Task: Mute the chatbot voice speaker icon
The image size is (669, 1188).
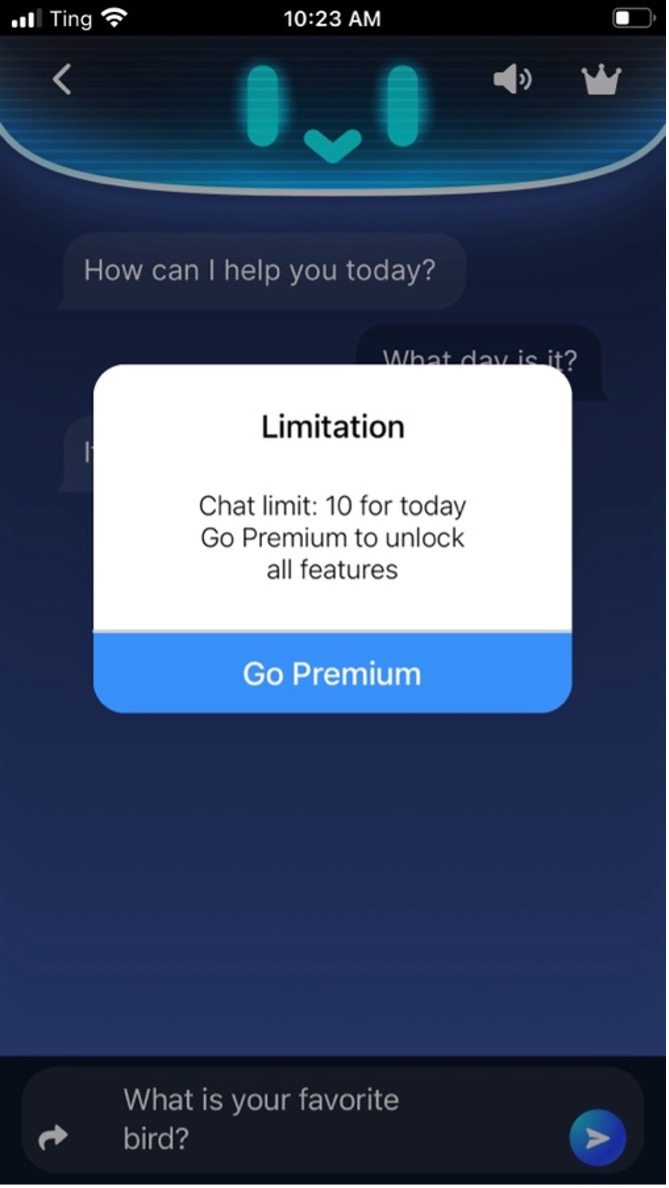Action: pos(513,80)
